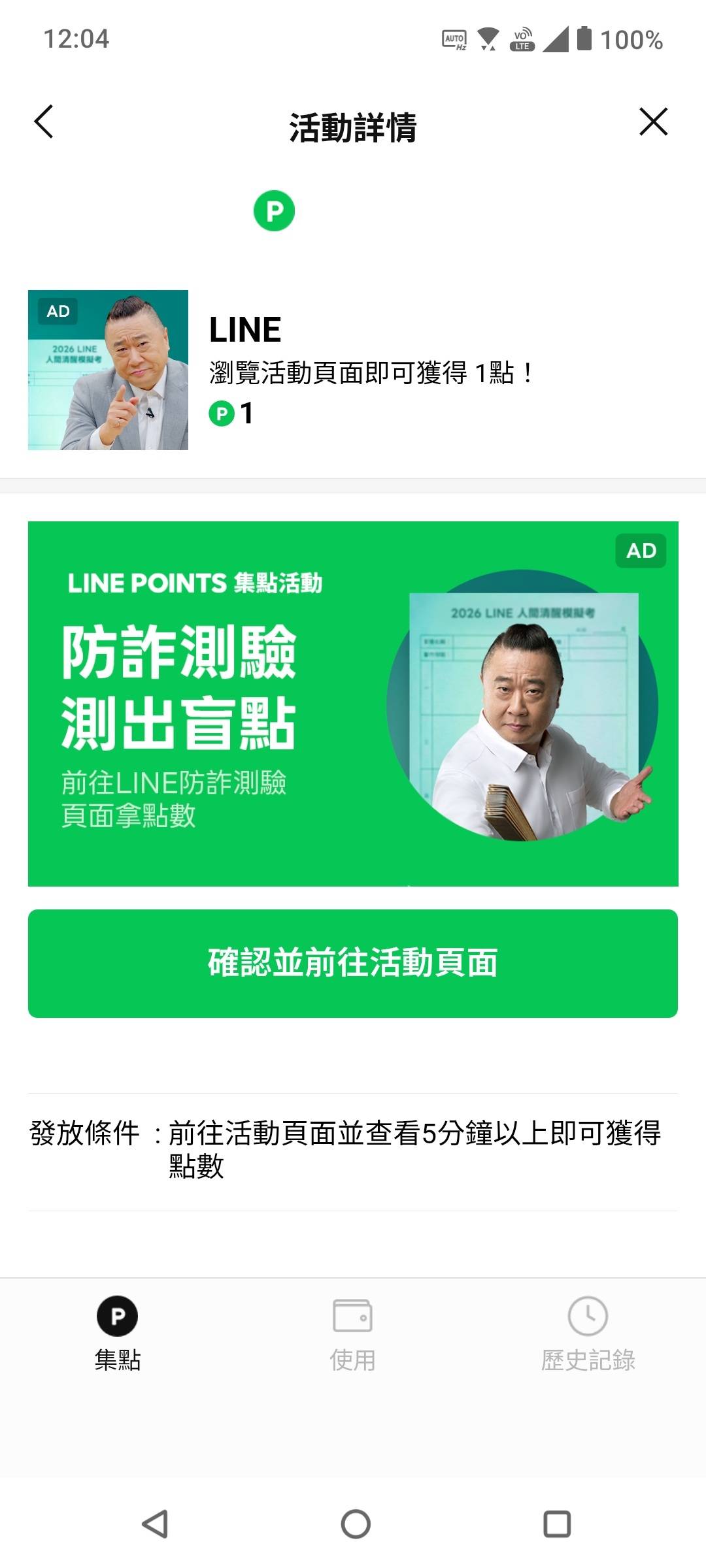
Task: Tap 確認並前往活動頁面 button
Action: point(353,963)
